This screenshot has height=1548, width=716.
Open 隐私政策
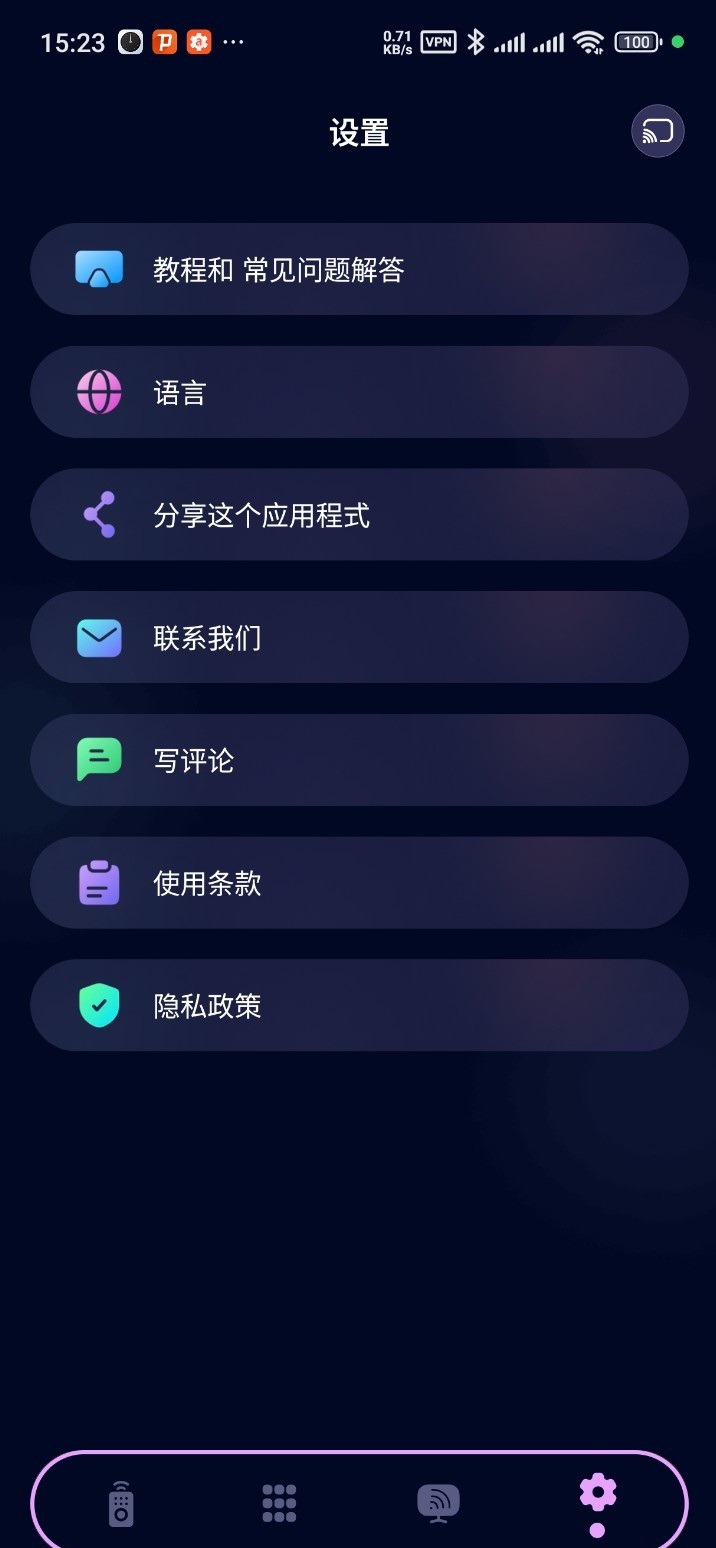pyautogui.click(x=359, y=1005)
